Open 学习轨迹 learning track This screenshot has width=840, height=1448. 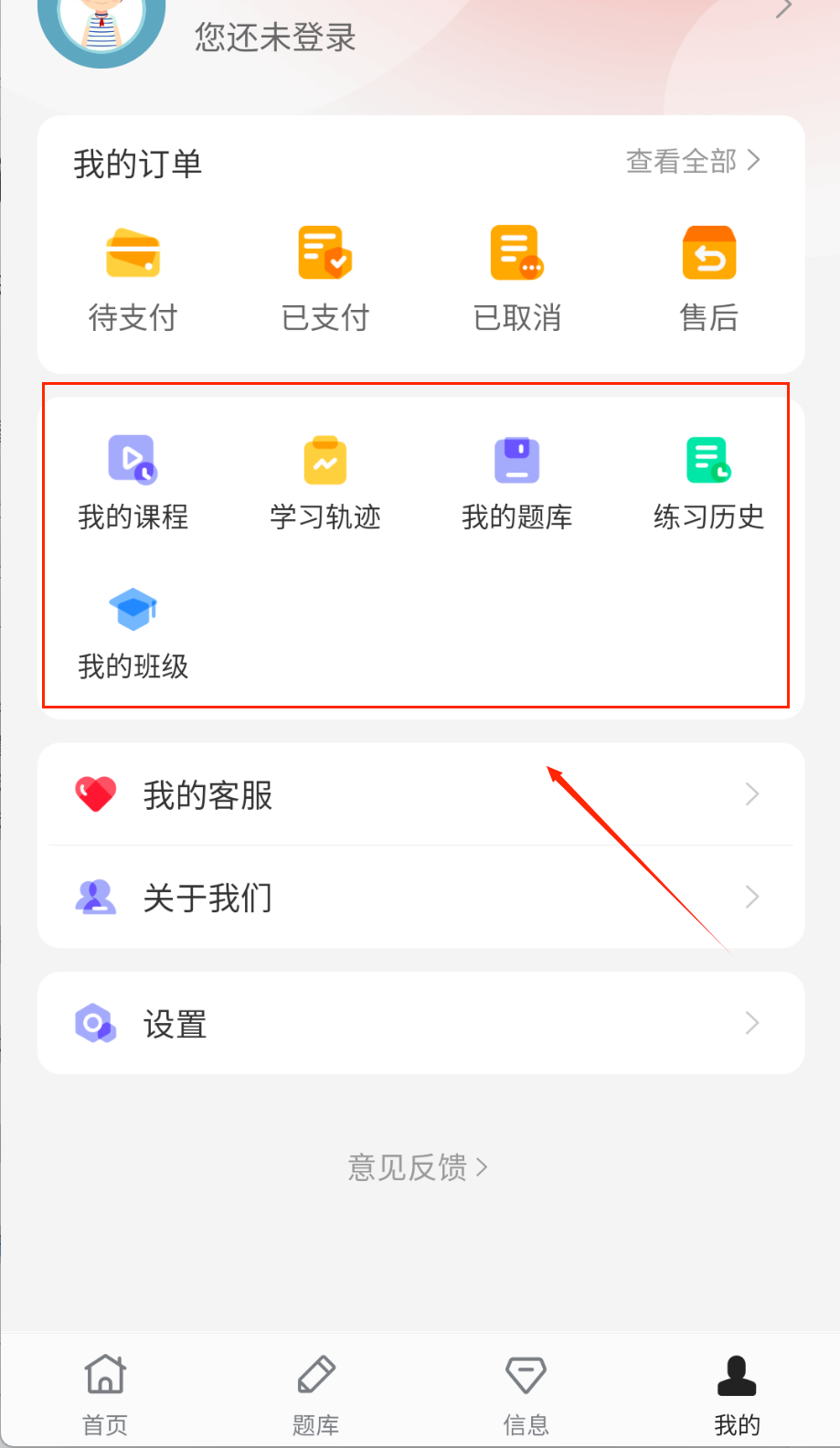point(325,484)
